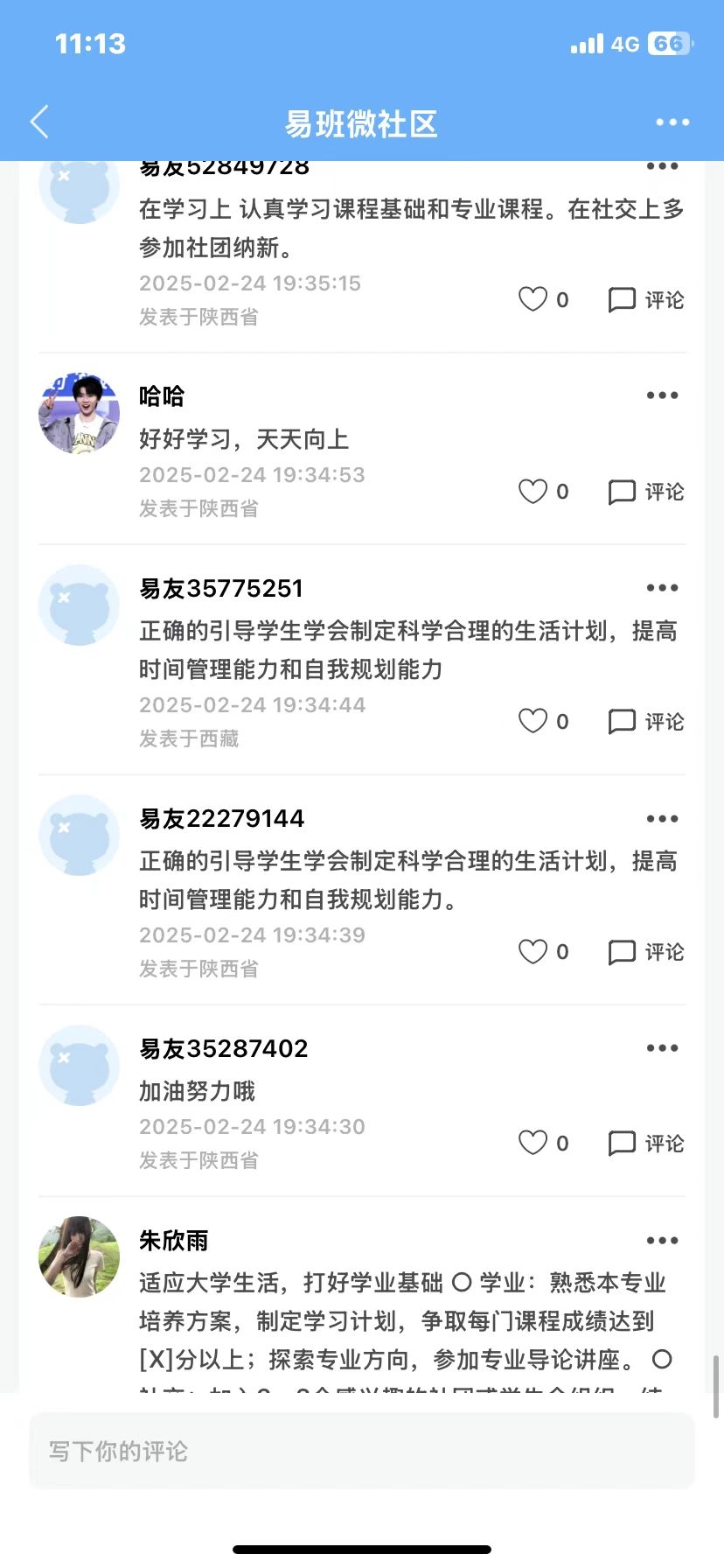Focus the 写下你的评论 comment field
This screenshot has width=724, height=1568.
(x=362, y=1451)
